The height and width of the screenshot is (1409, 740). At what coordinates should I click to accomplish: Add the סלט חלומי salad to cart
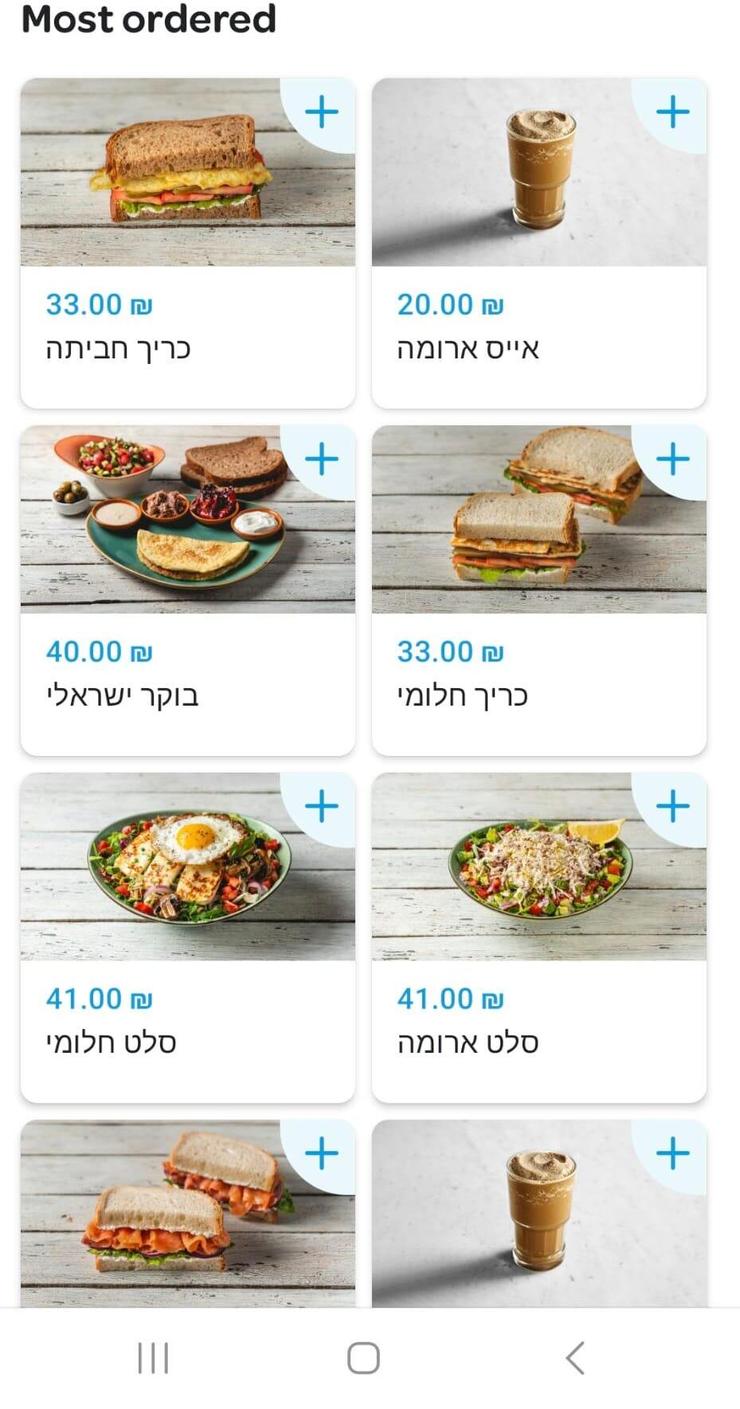[x=322, y=806]
